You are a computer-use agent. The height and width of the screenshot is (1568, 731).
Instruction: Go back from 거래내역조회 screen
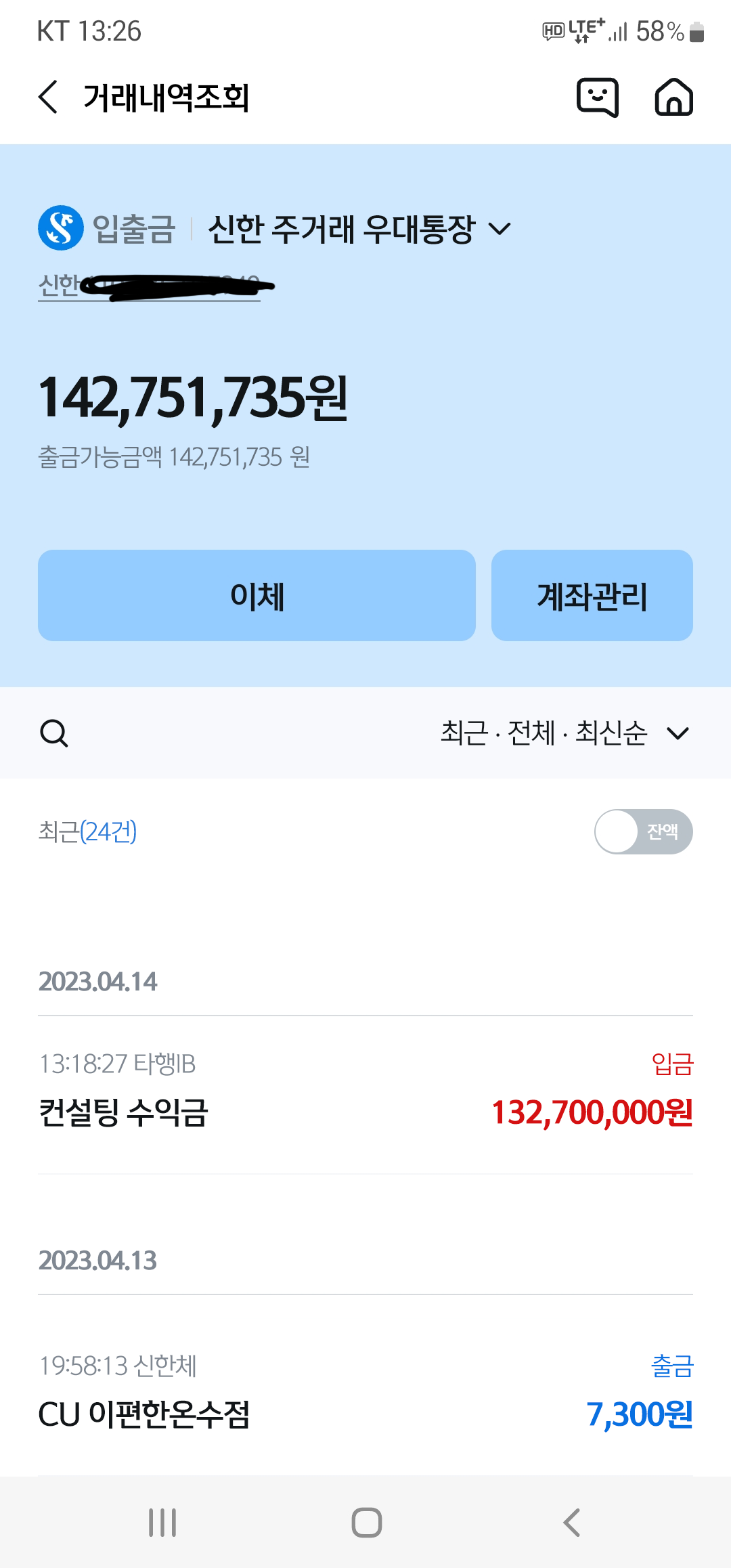(49, 97)
